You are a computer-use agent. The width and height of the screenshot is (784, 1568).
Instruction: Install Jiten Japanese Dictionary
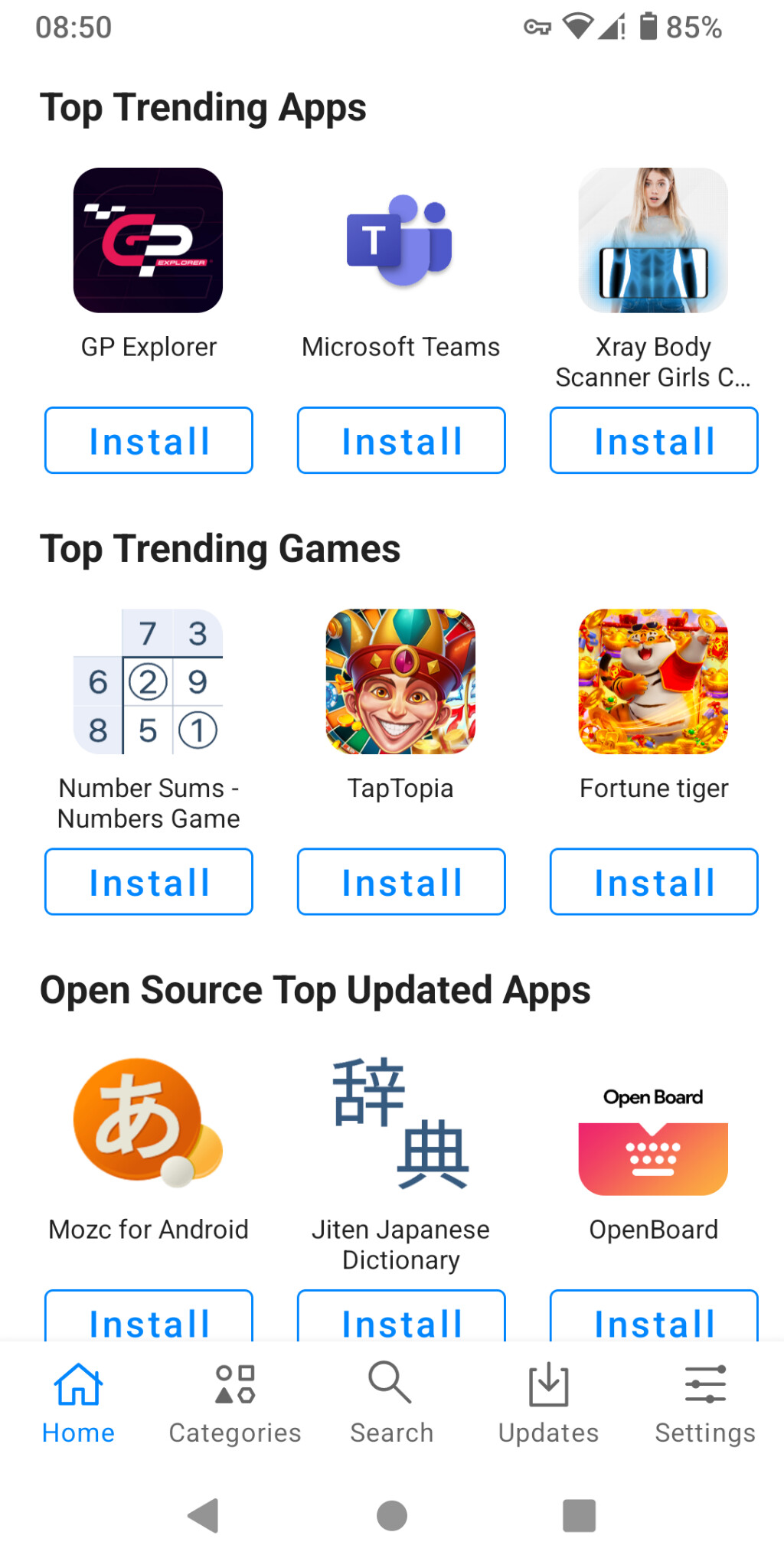coord(401,1315)
